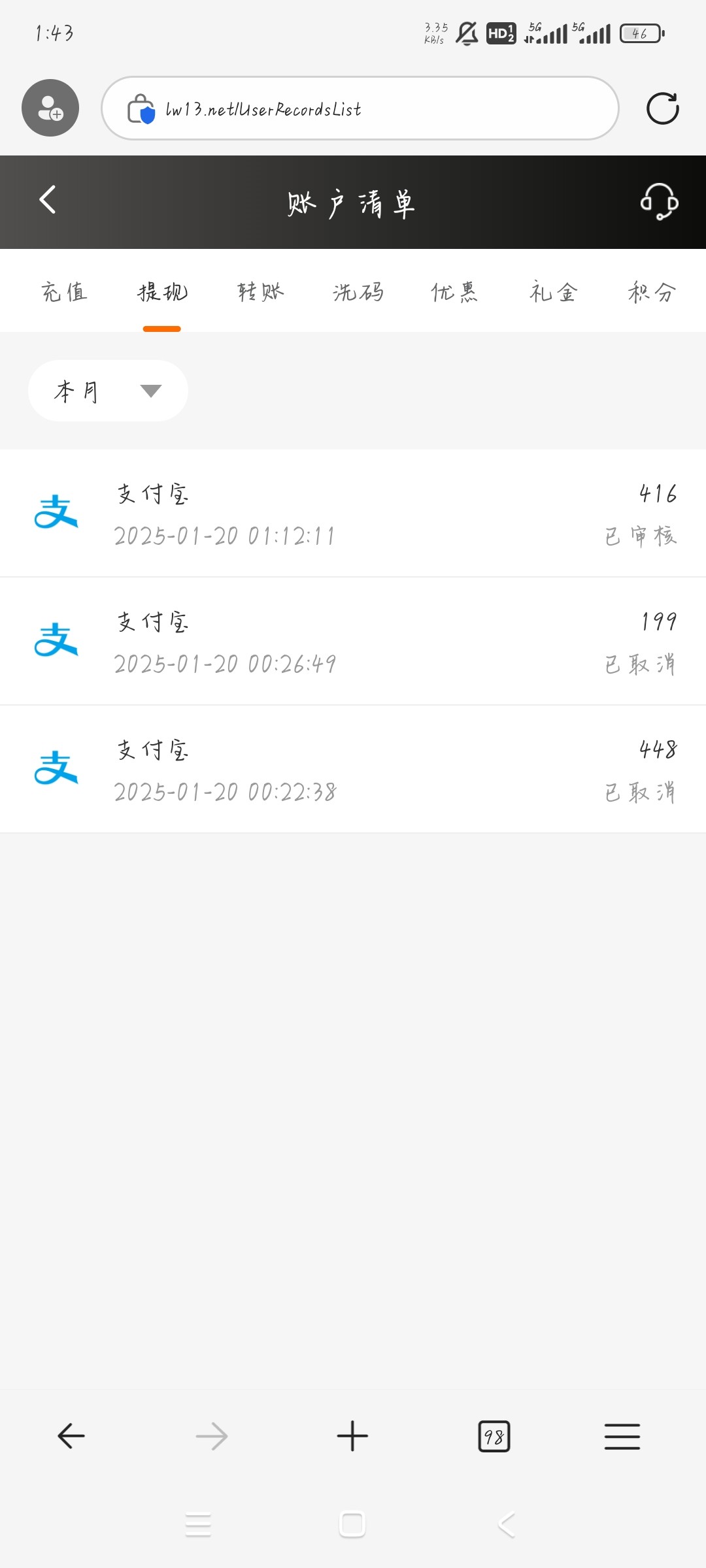Open the browser account profile icon
Image resolution: width=706 pixels, height=1568 pixels.
[x=50, y=108]
